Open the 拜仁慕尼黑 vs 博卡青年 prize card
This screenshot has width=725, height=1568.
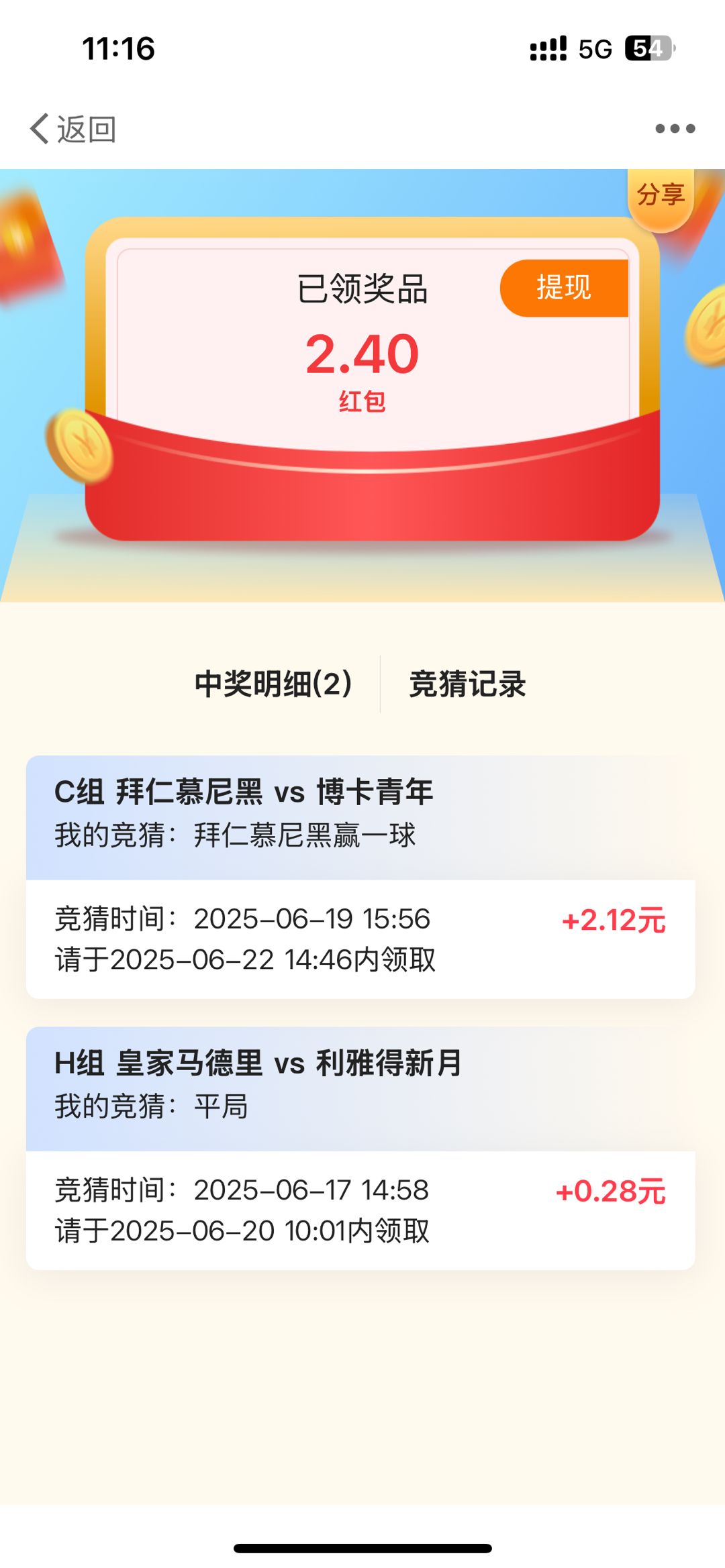[x=360, y=876]
